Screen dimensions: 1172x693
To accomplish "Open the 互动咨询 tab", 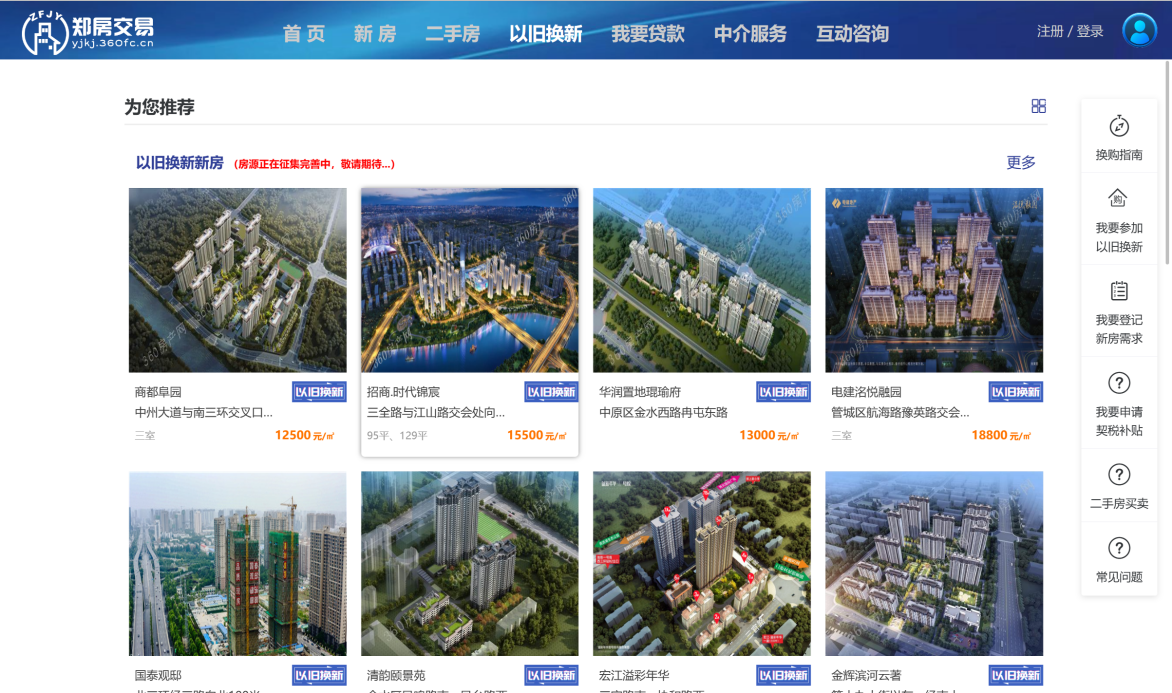I will point(852,34).
